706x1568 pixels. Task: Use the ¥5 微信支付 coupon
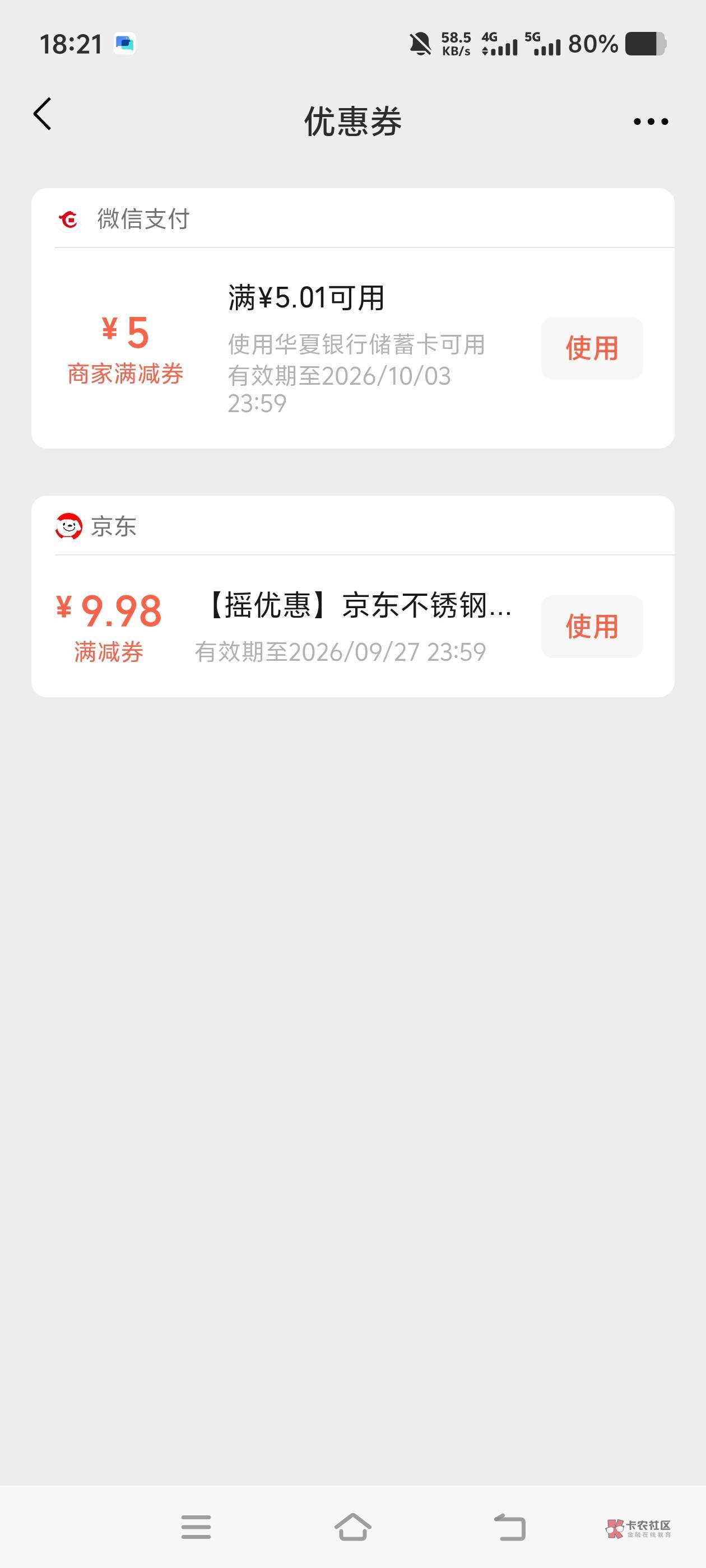coord(592,348)
